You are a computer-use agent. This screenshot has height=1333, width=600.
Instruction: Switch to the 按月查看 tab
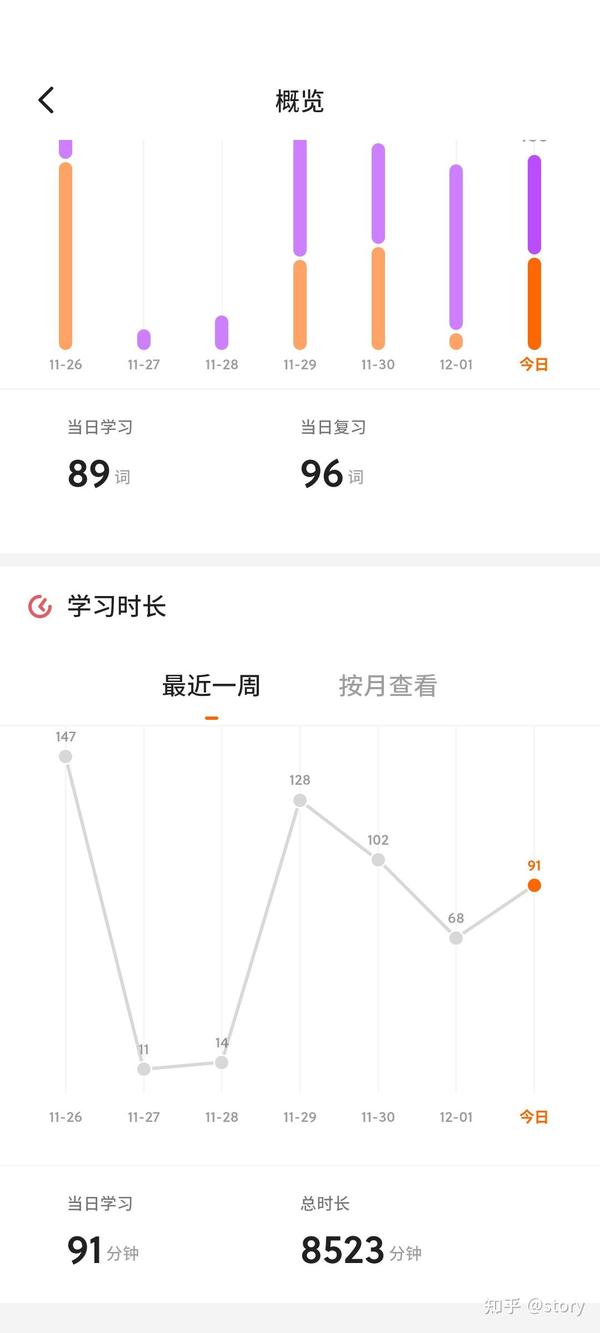pos(388,686)
